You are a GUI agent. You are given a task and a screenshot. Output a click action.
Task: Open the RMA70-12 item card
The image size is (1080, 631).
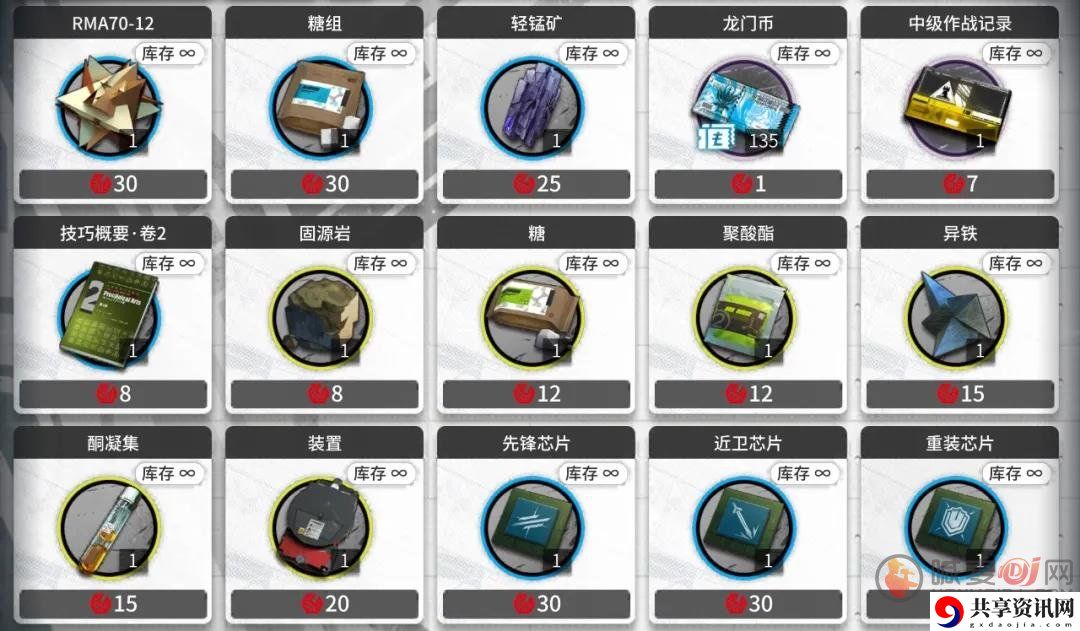click(x=113, y=106)
